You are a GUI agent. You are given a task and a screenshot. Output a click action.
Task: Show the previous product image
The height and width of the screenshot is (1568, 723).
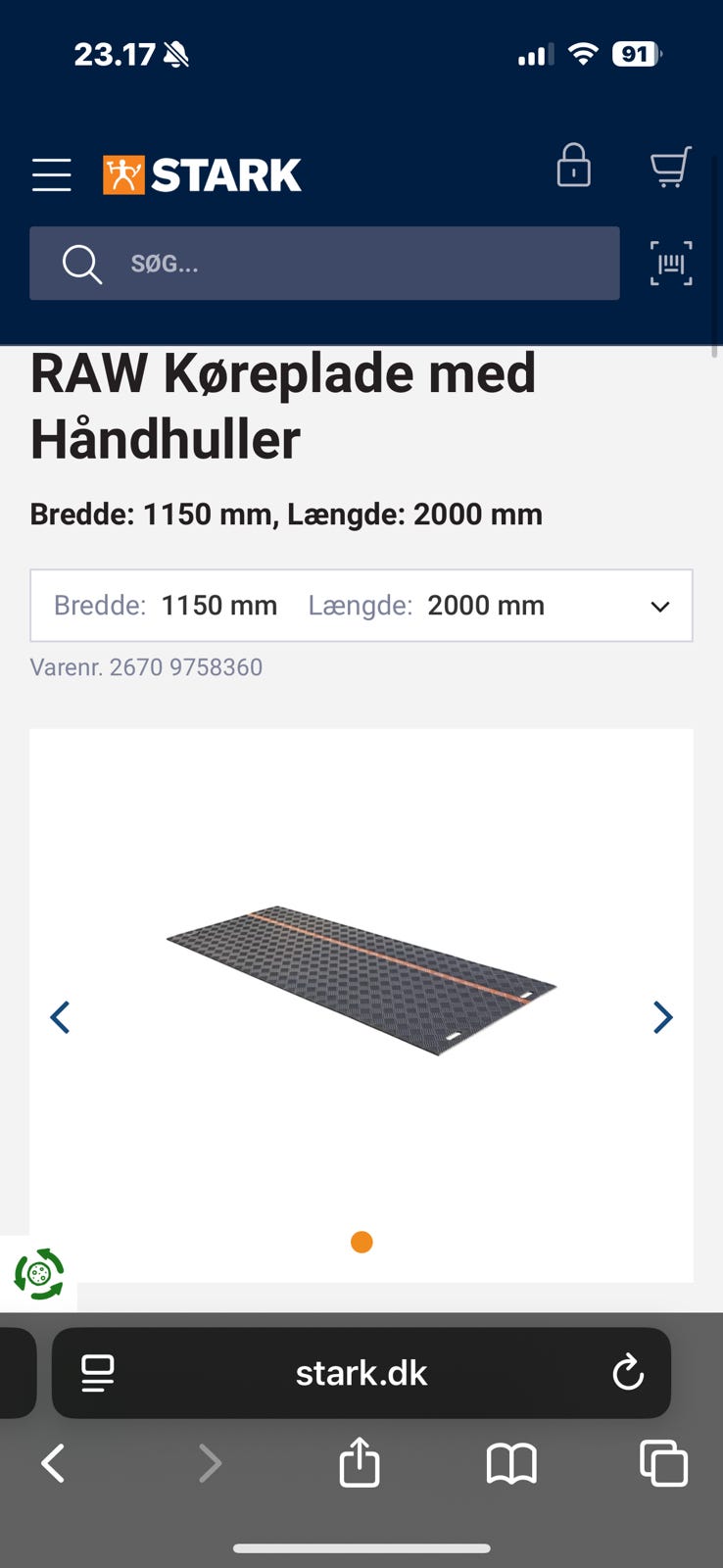[x=60, y=1017]
